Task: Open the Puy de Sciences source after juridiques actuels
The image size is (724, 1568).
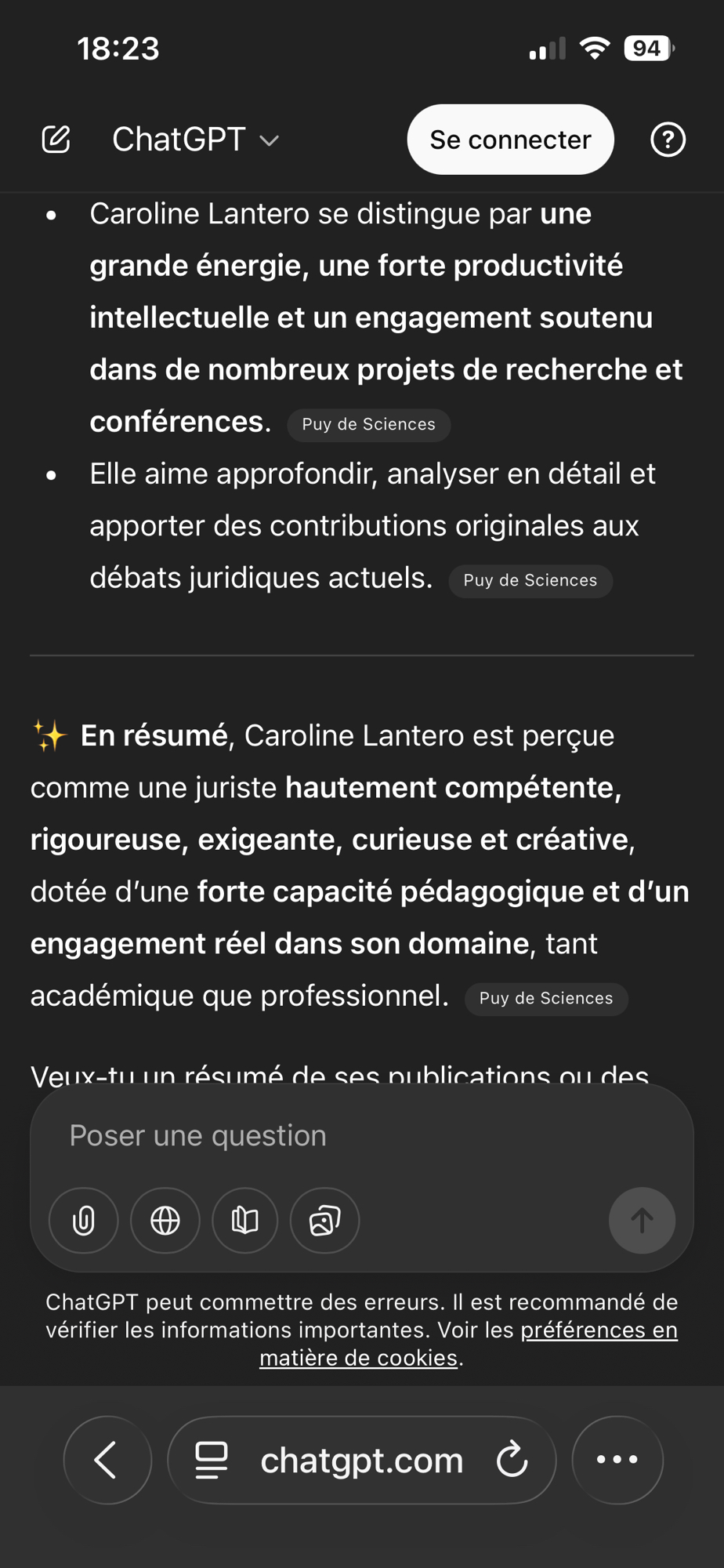Action: point(530,581)
